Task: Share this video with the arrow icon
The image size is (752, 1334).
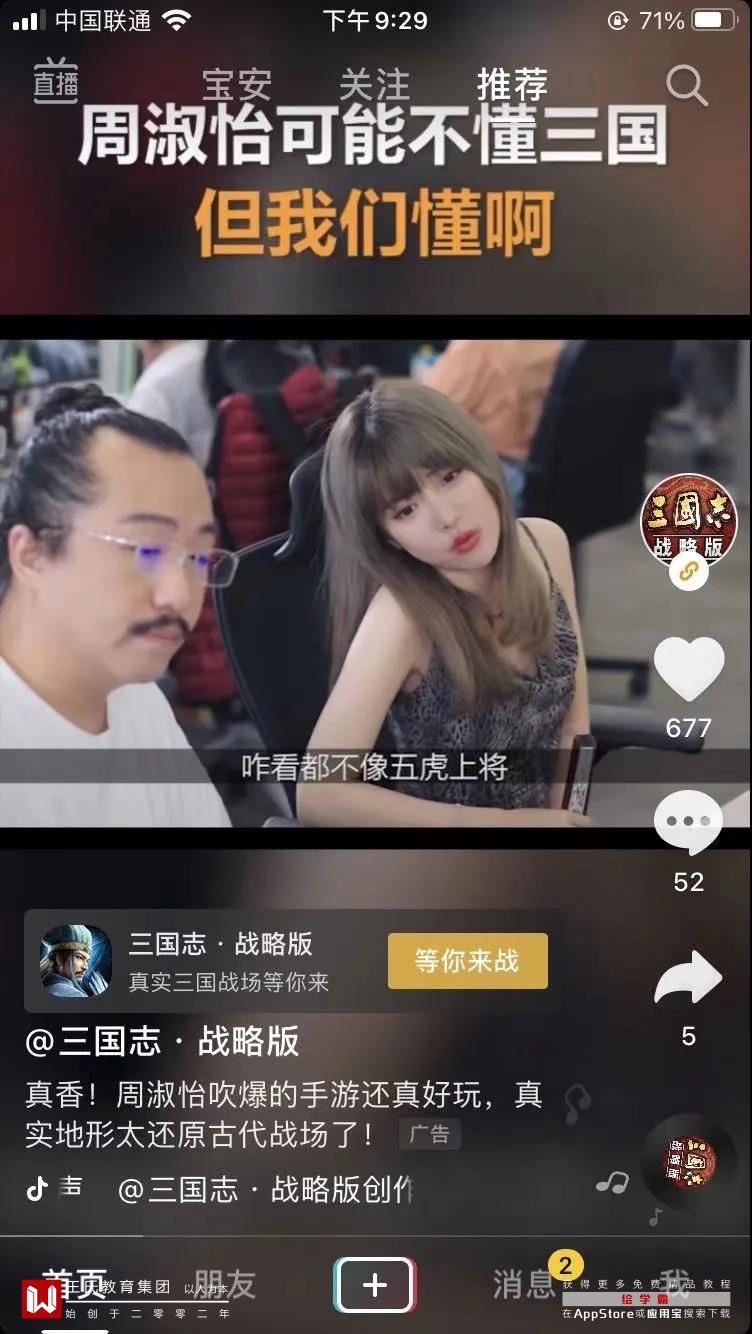Action: pos(688,978)
